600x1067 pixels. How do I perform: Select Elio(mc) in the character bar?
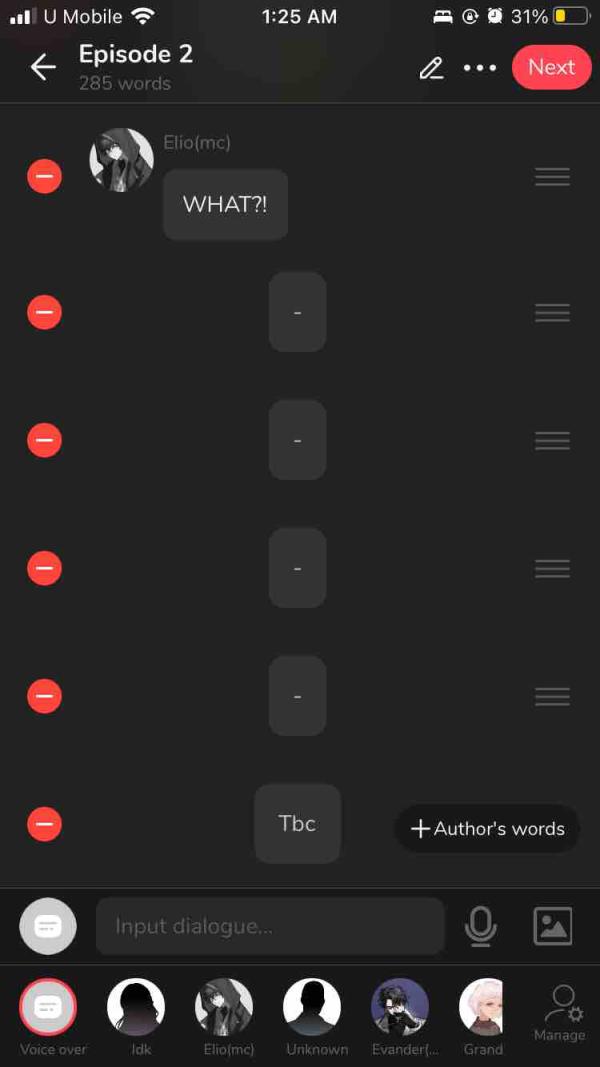(224, 1008)
